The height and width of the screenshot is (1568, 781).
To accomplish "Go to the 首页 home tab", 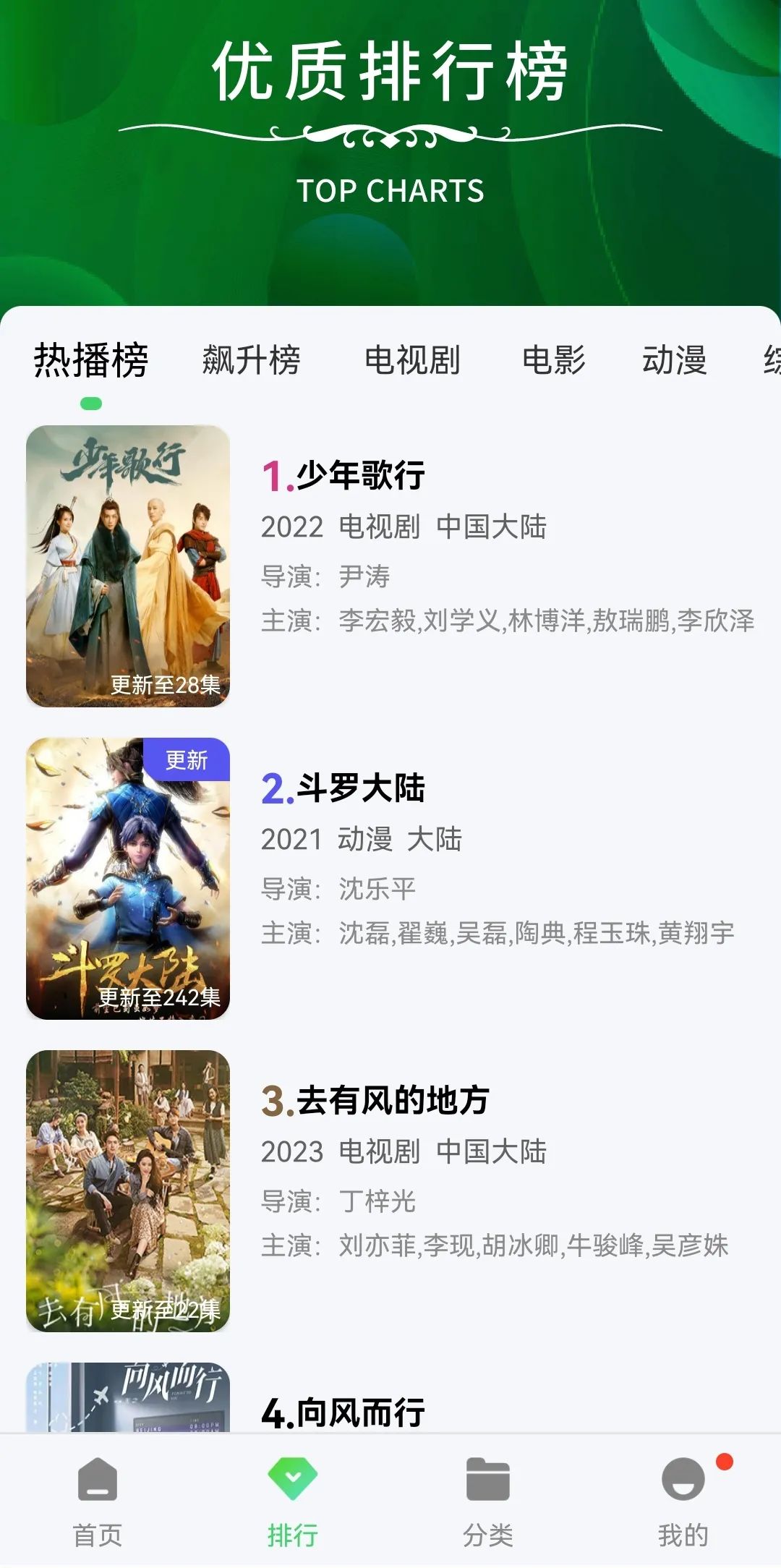I will point(98,1501).
